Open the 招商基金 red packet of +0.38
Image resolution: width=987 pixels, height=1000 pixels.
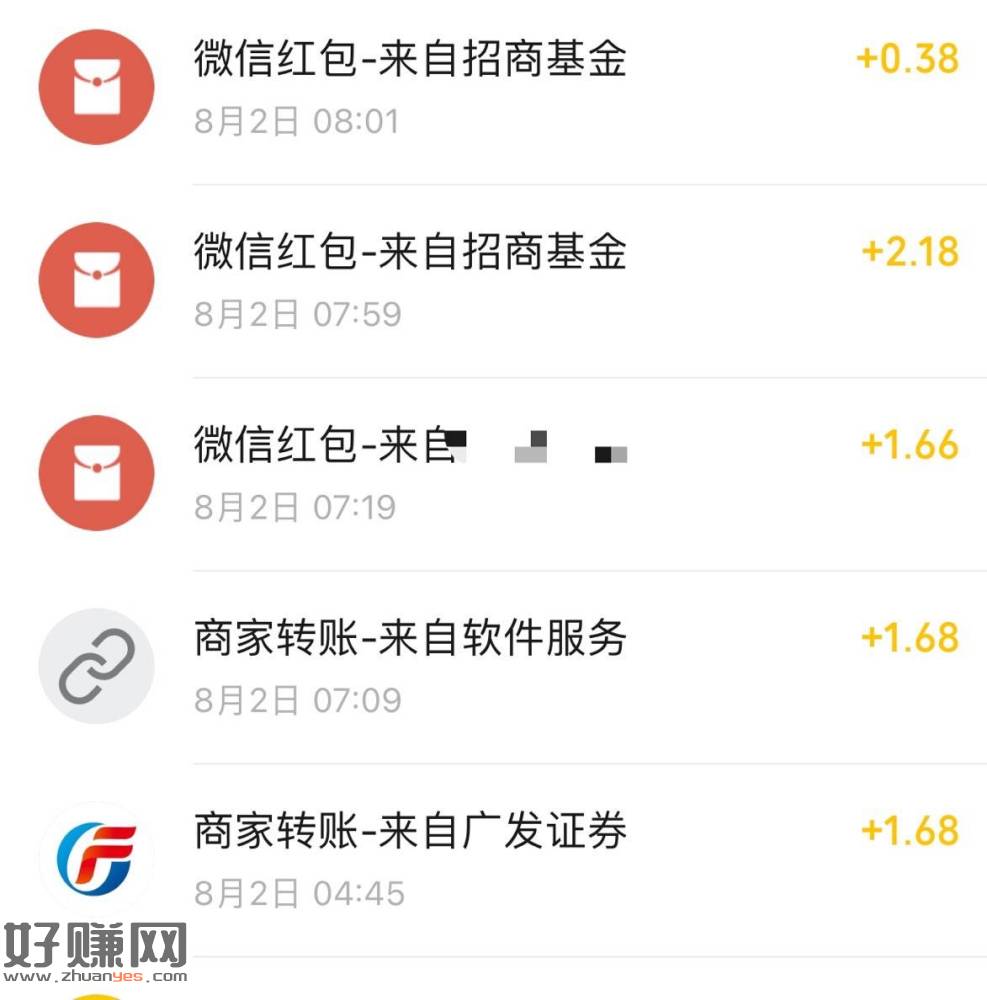(410, 60)
